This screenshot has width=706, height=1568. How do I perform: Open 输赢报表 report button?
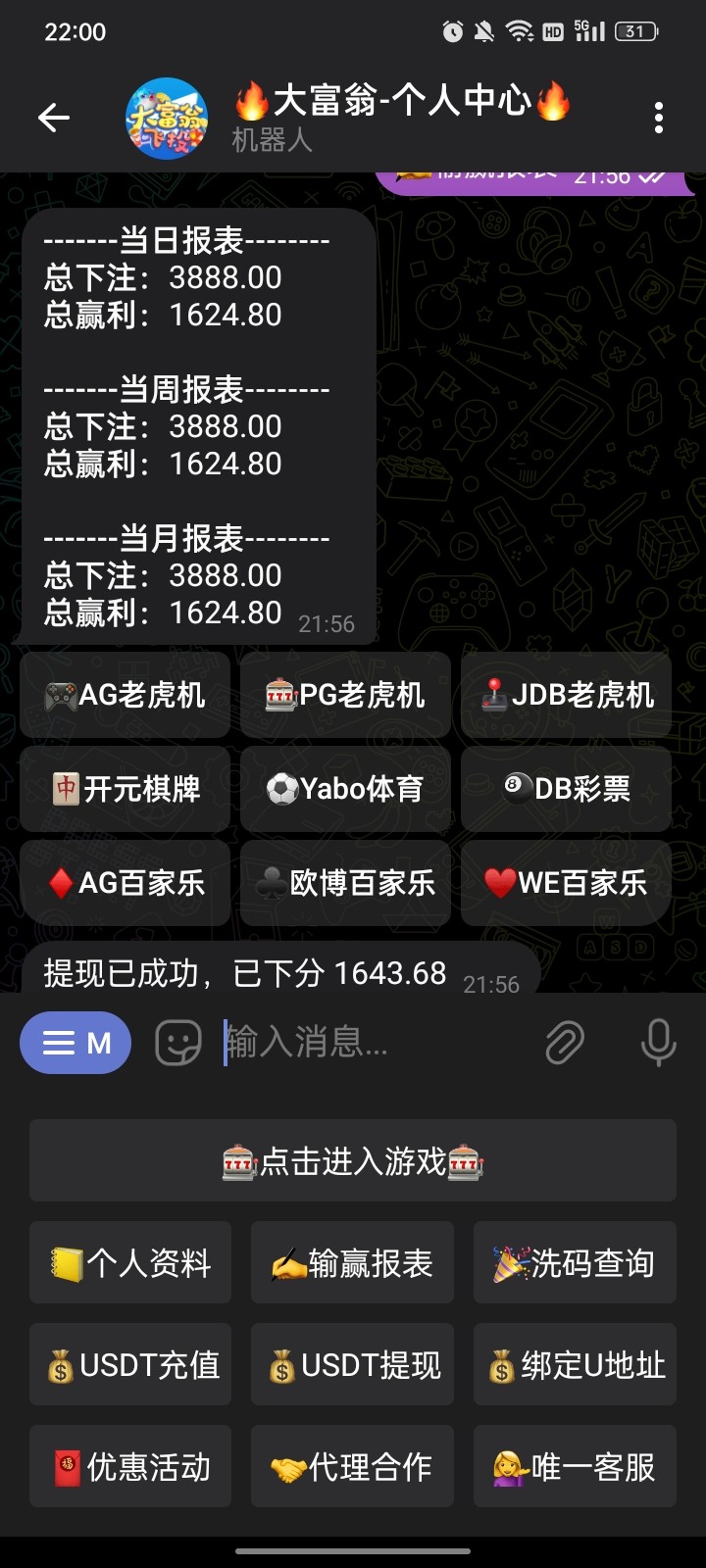(352, 1263)
